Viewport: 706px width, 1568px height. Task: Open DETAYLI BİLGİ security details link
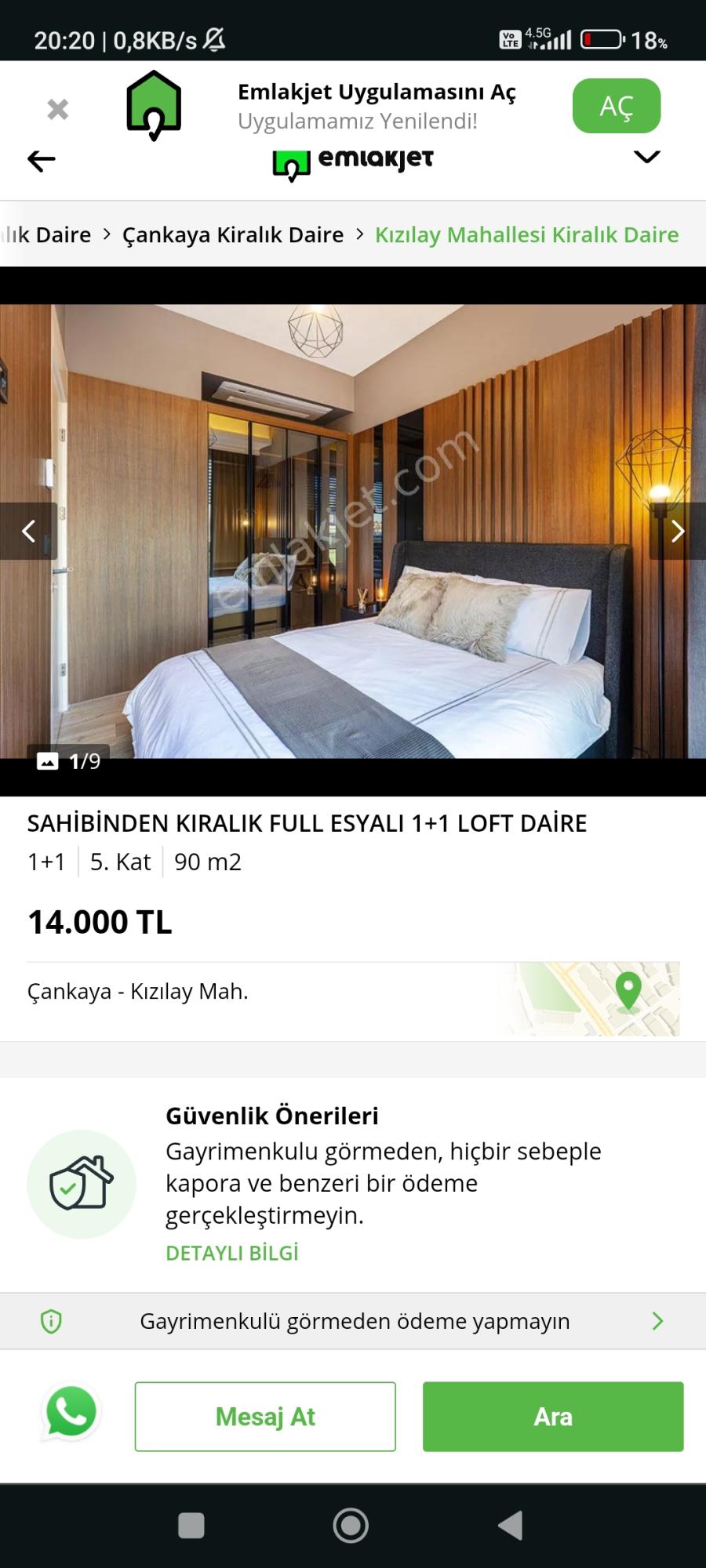click(x=231, y=1252)
